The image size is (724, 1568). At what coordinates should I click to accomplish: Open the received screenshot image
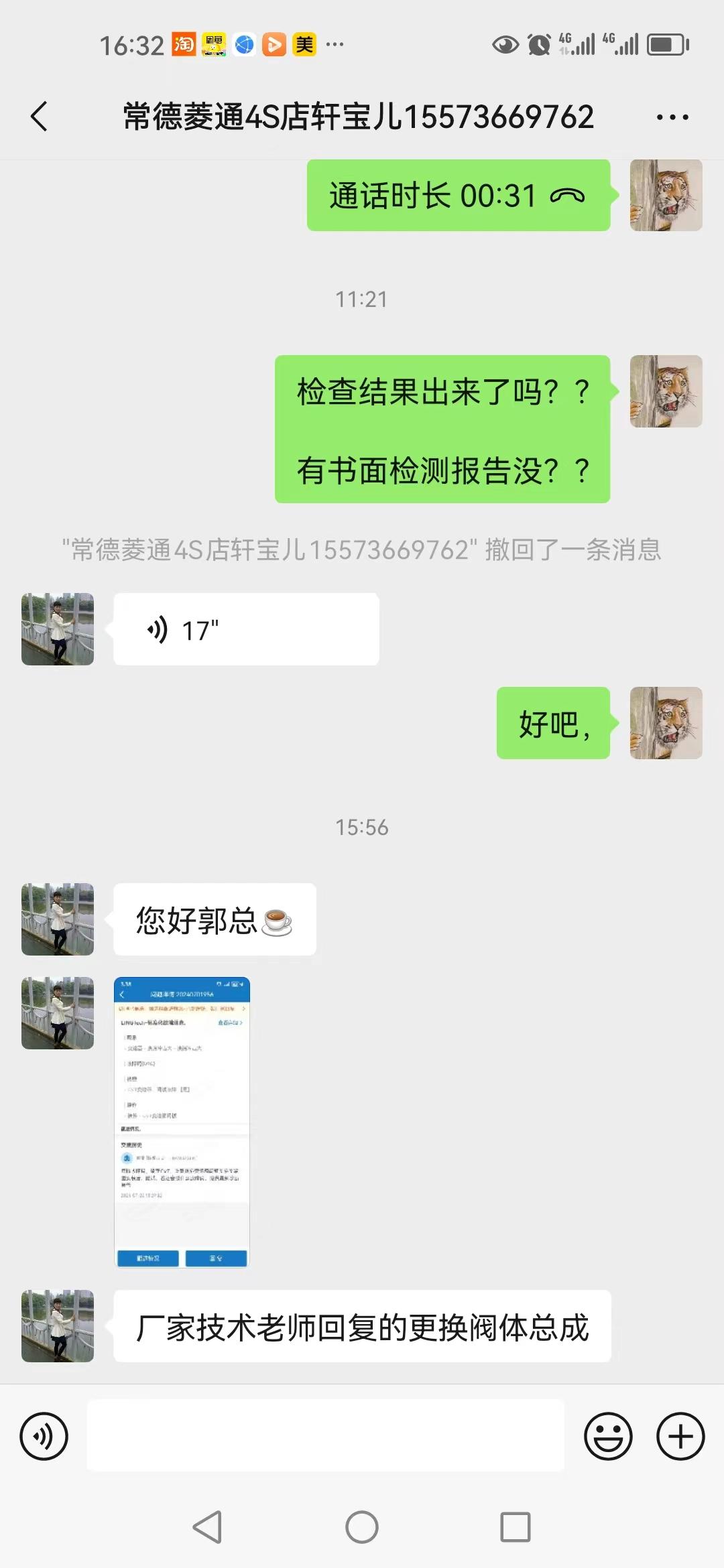(x=182, y=1122)
